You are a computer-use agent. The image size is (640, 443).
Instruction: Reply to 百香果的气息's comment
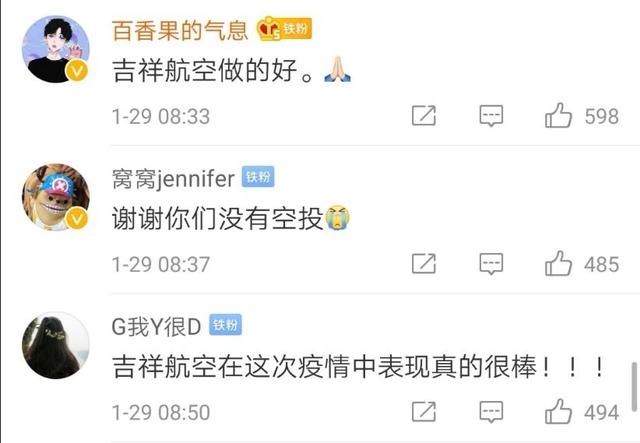click(490, 117)
